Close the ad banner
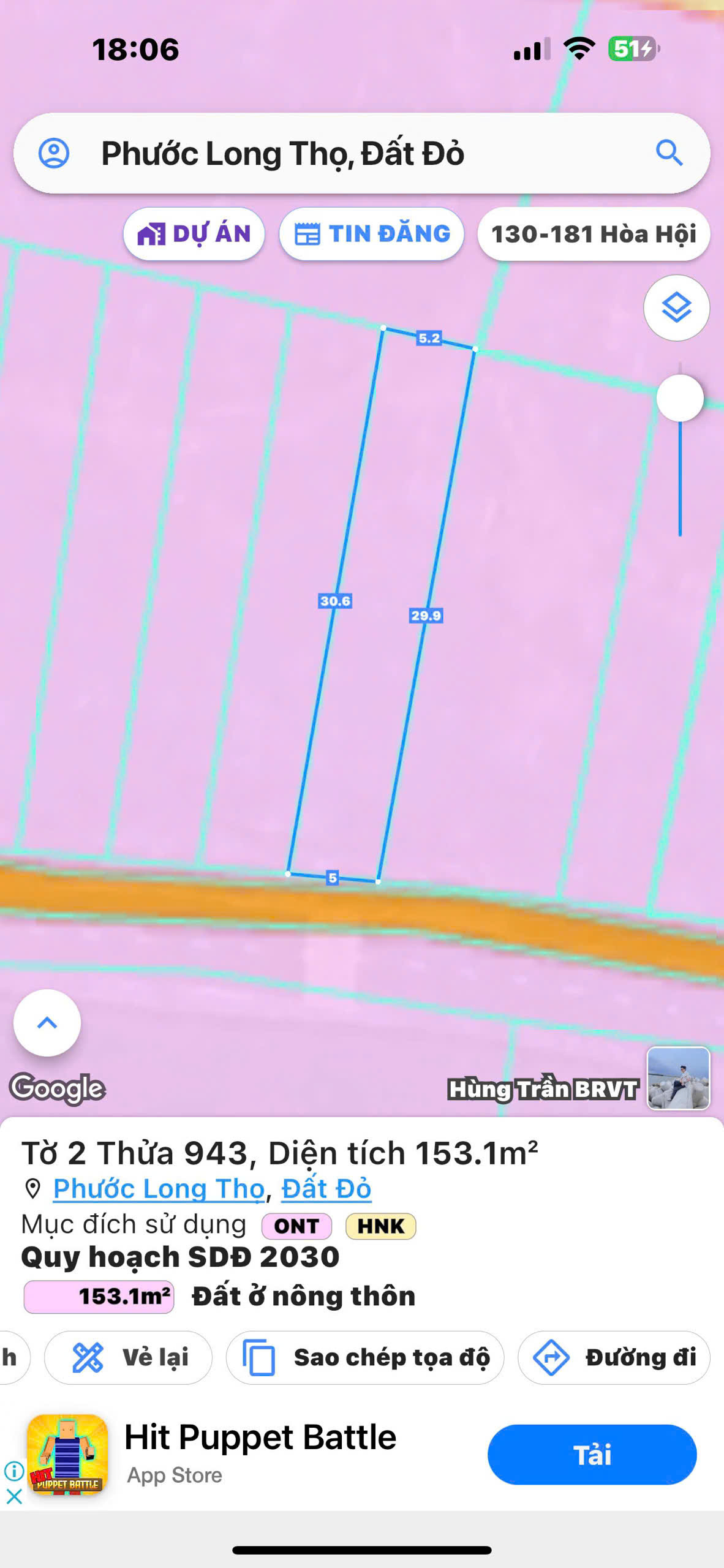724x1568 pixels. (x=14, y=1496)
